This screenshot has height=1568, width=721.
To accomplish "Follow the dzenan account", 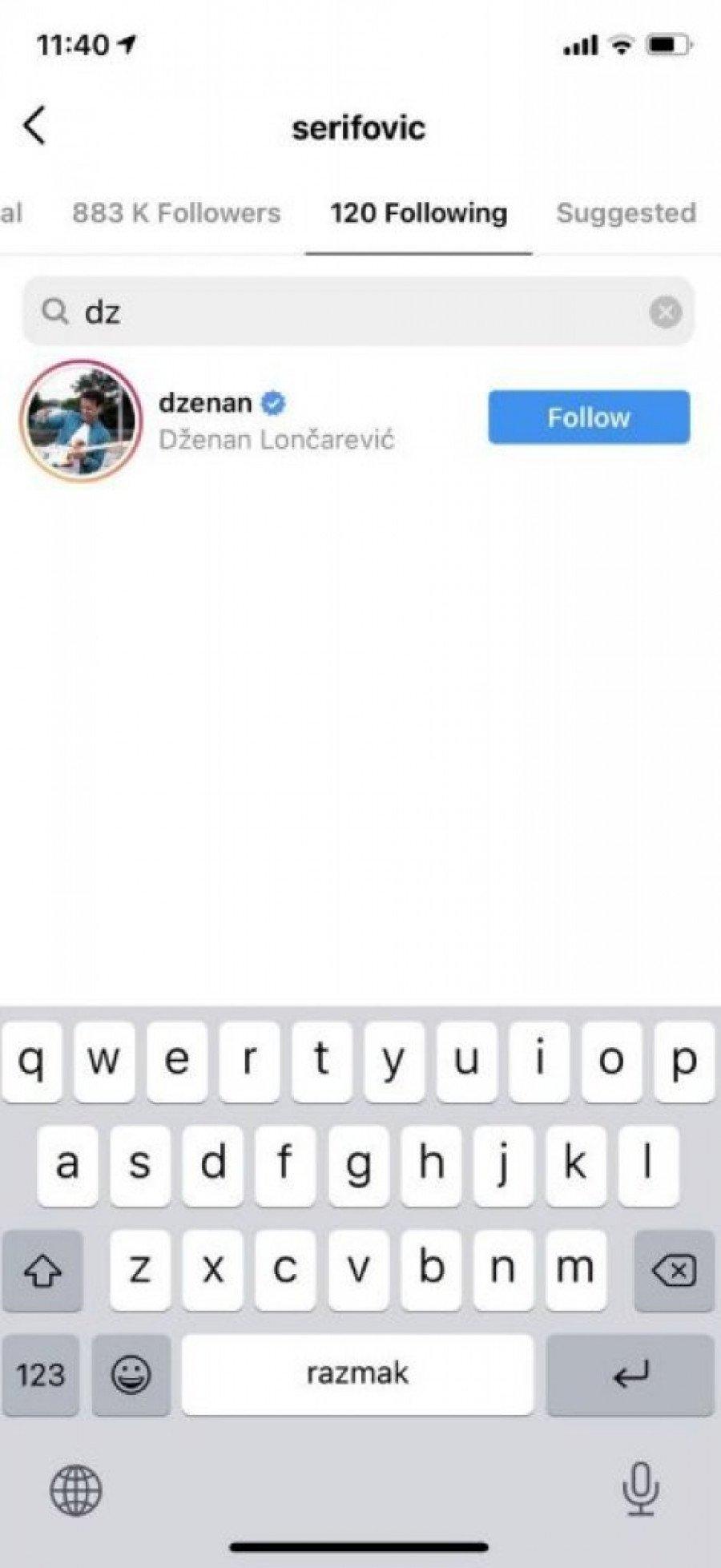I will click(589, 417).
